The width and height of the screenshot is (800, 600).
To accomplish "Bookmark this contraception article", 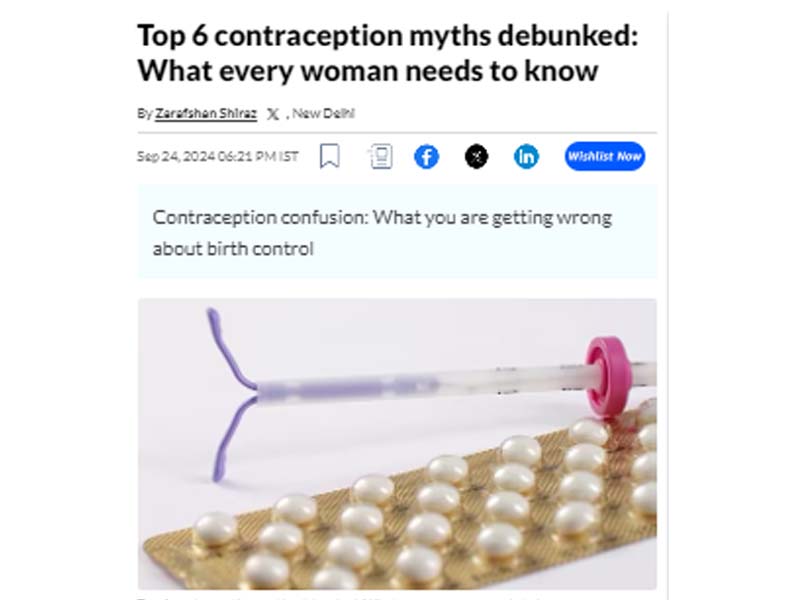I will coord(329,156).
